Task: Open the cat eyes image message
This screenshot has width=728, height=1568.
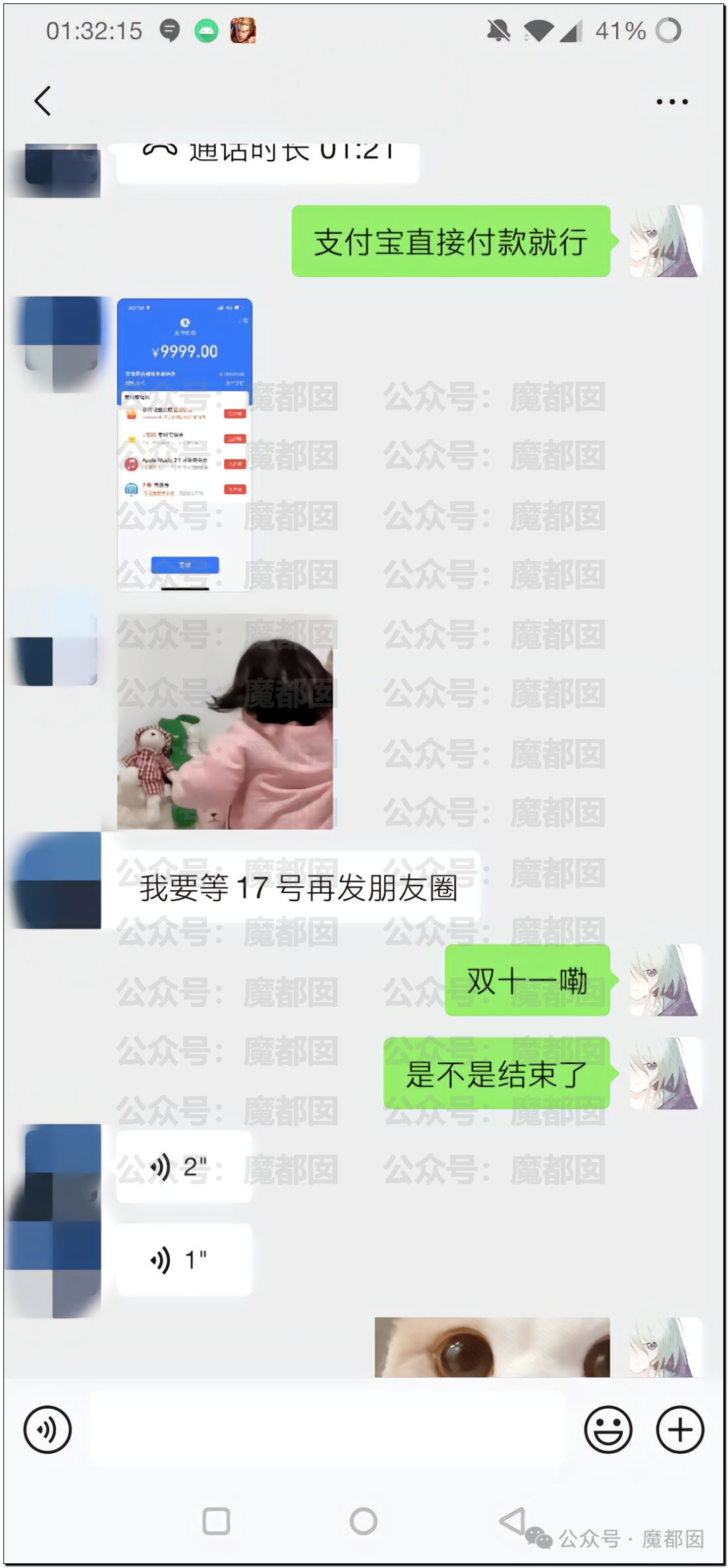Action: (491, 1346)
